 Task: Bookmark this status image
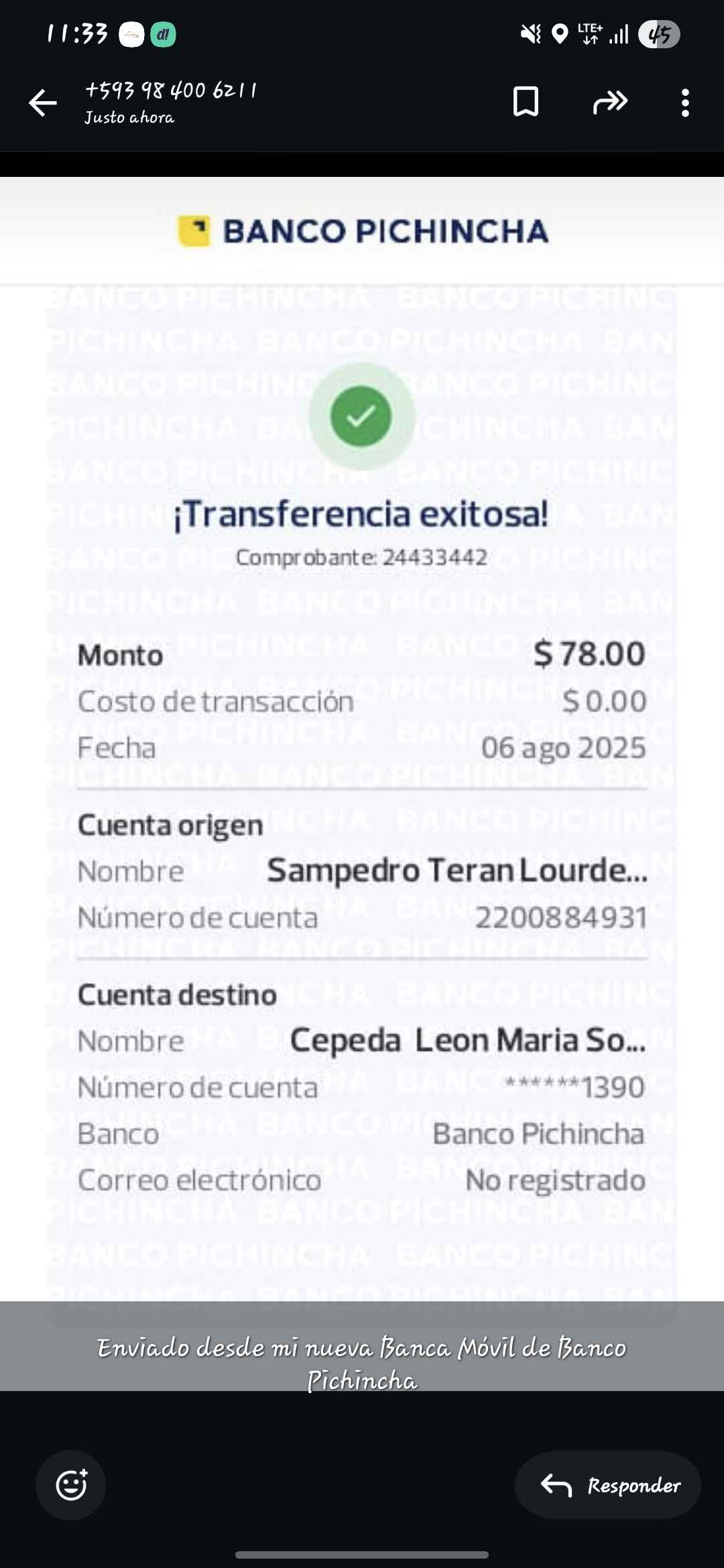tap(526, 102)
